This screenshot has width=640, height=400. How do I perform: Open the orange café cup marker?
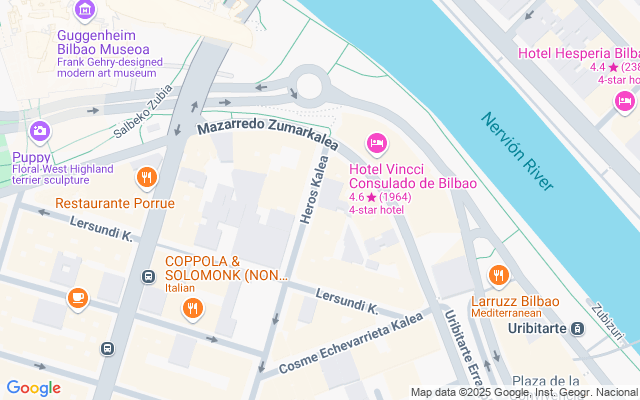point(78,297)
